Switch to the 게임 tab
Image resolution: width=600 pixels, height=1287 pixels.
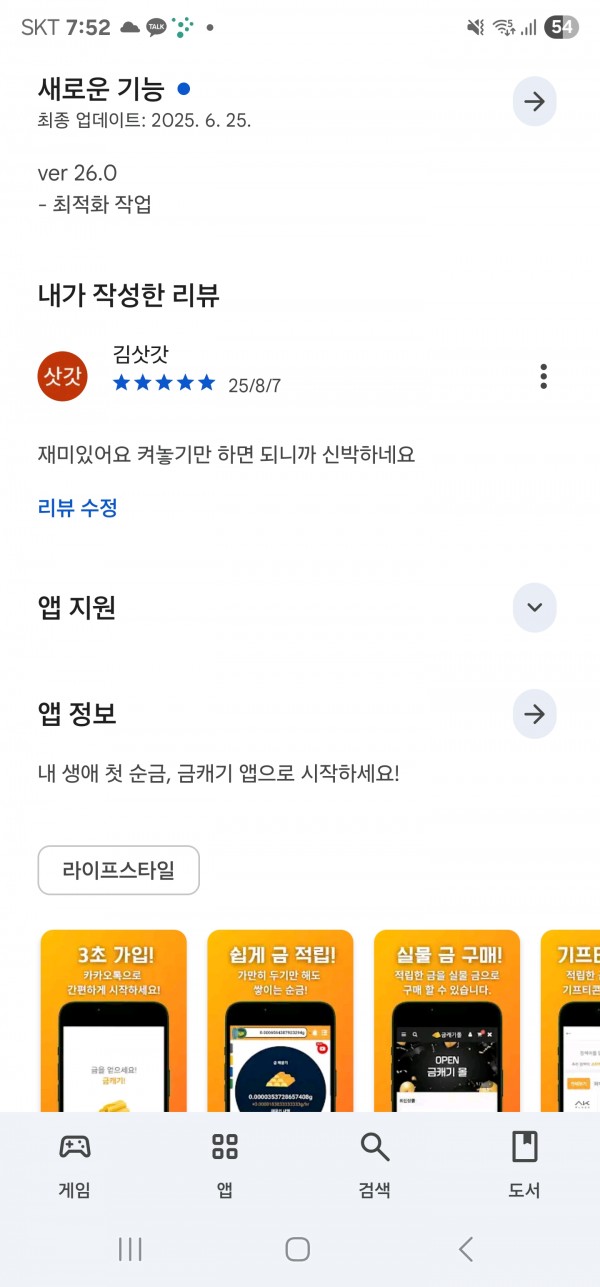(x=75, y=1165)
